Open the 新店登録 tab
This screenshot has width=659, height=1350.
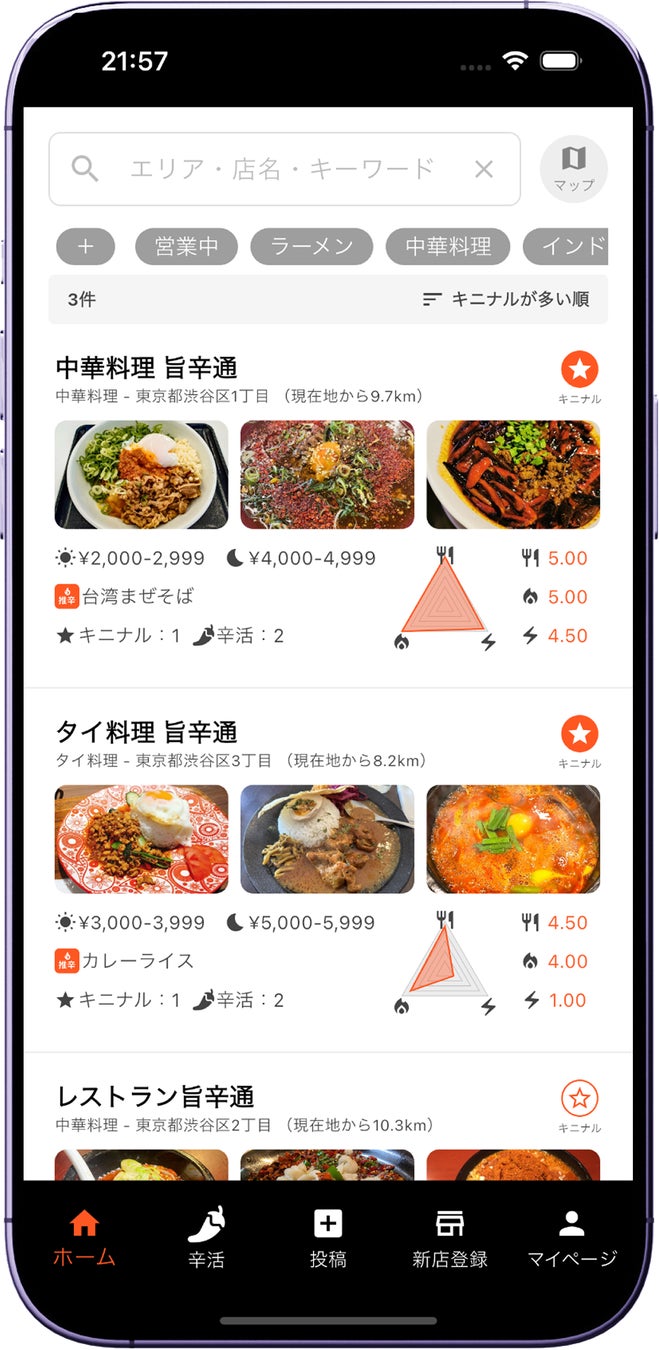450,1237
